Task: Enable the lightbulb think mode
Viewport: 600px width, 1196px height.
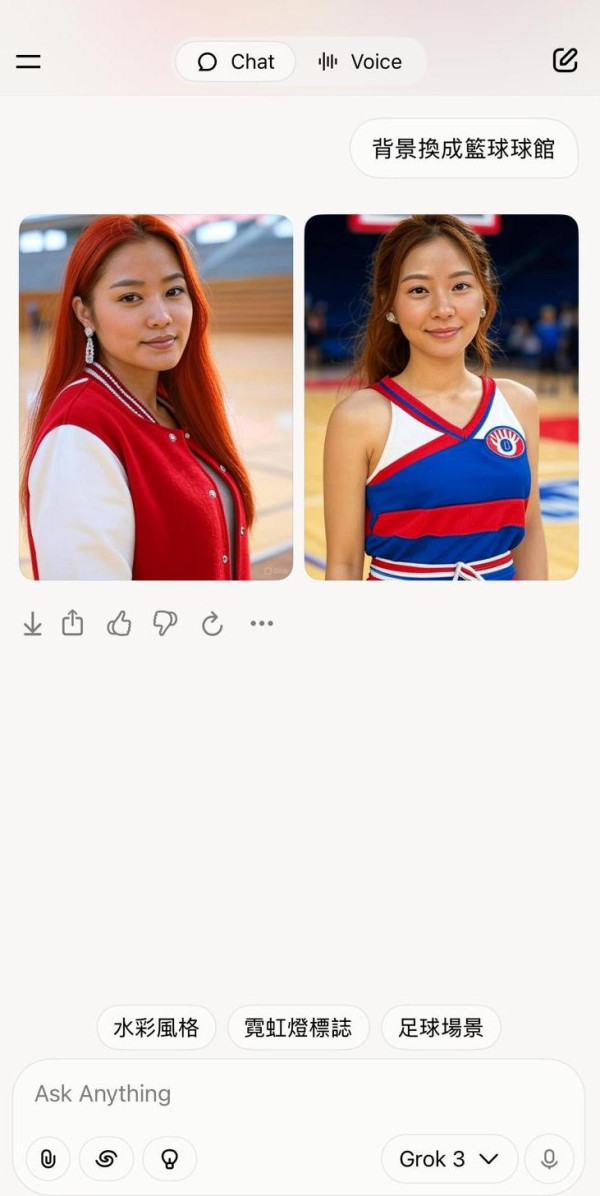Action: (170, 1159)
